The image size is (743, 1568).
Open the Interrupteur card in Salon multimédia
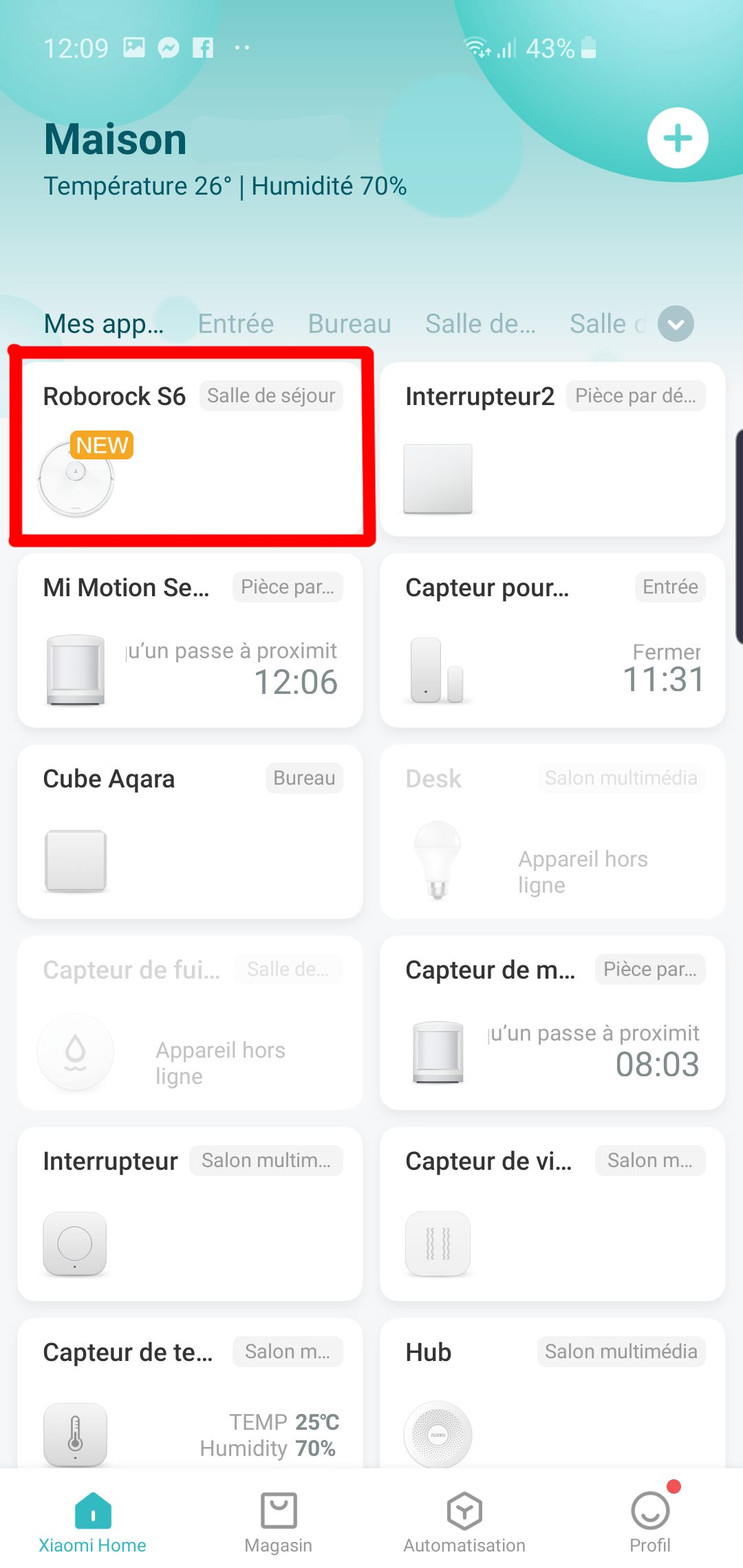point(191,1214)
